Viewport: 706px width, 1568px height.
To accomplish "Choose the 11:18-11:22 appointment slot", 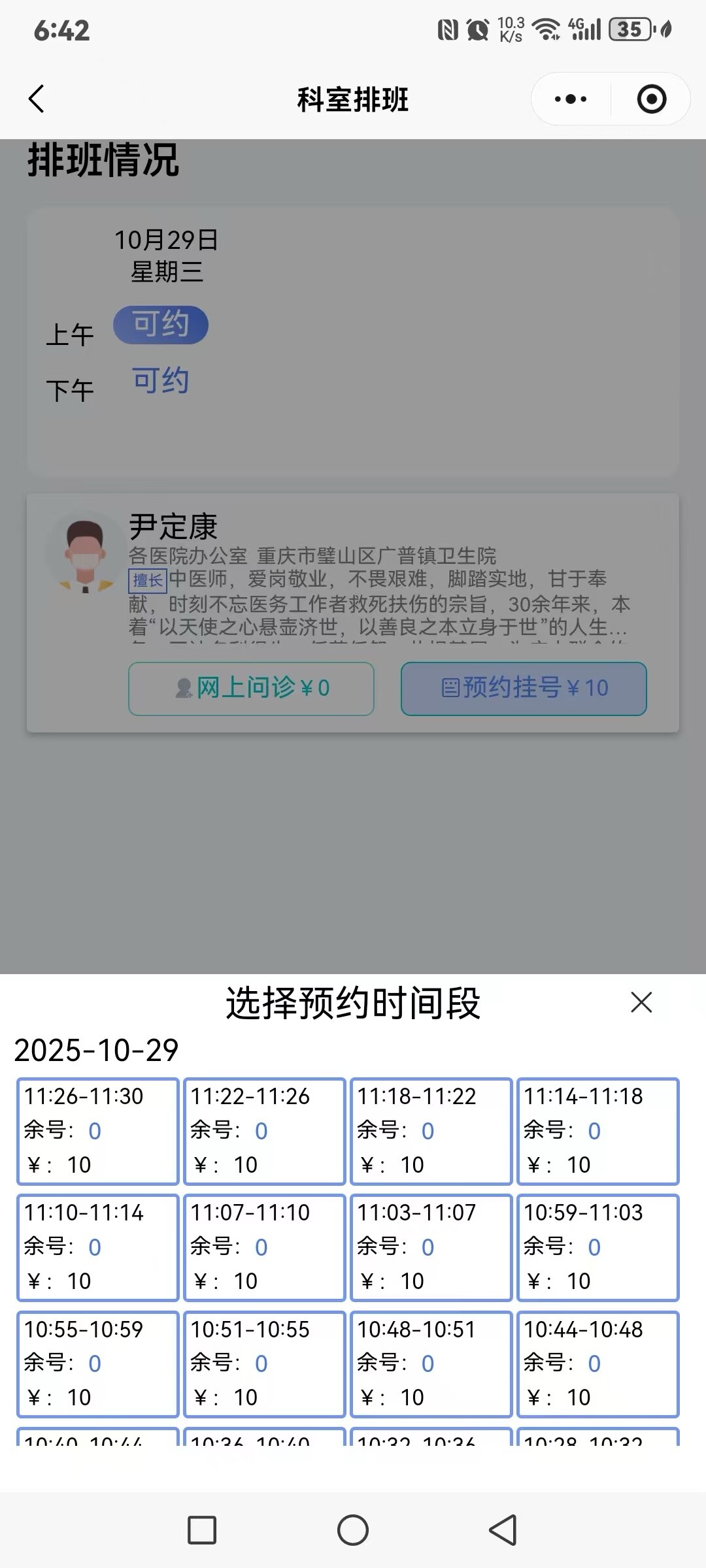I will 431,1131.
